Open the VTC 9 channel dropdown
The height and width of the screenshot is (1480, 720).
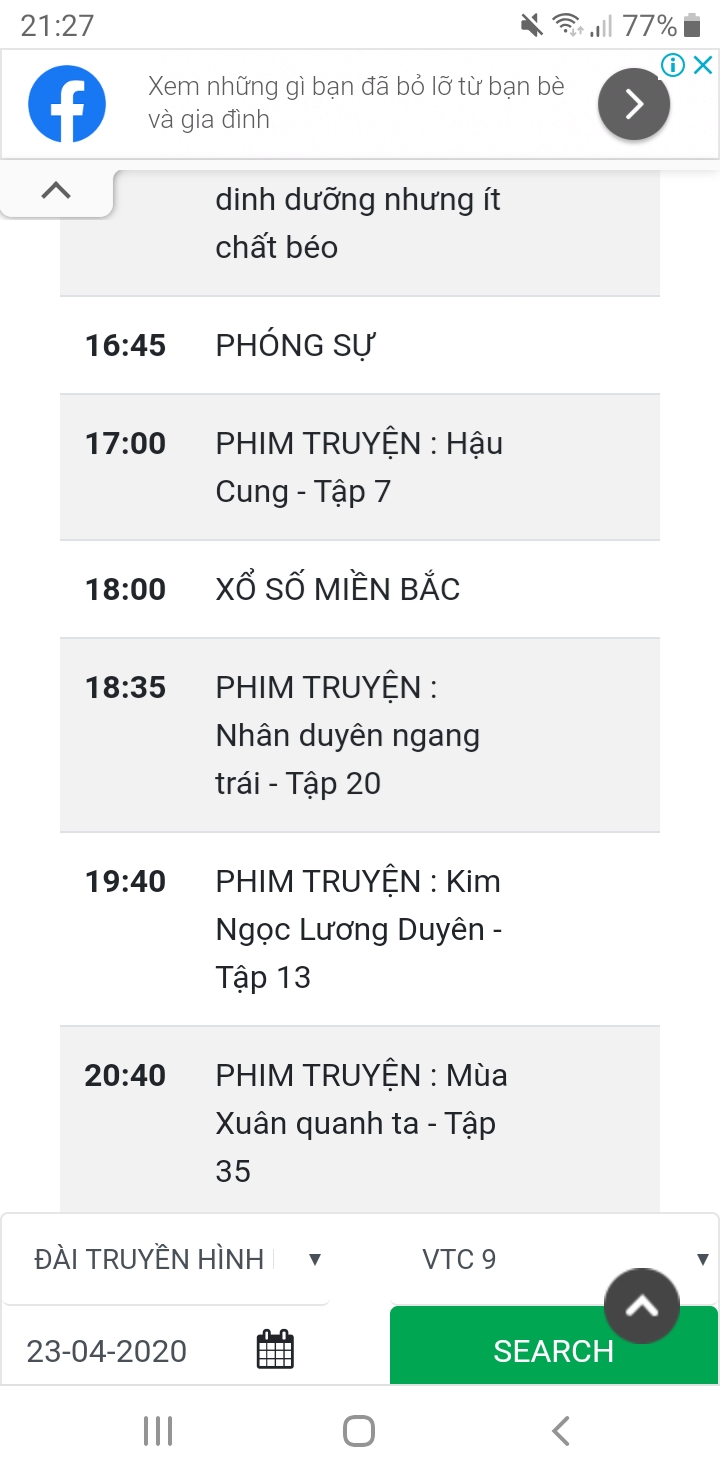point(554,1259)
